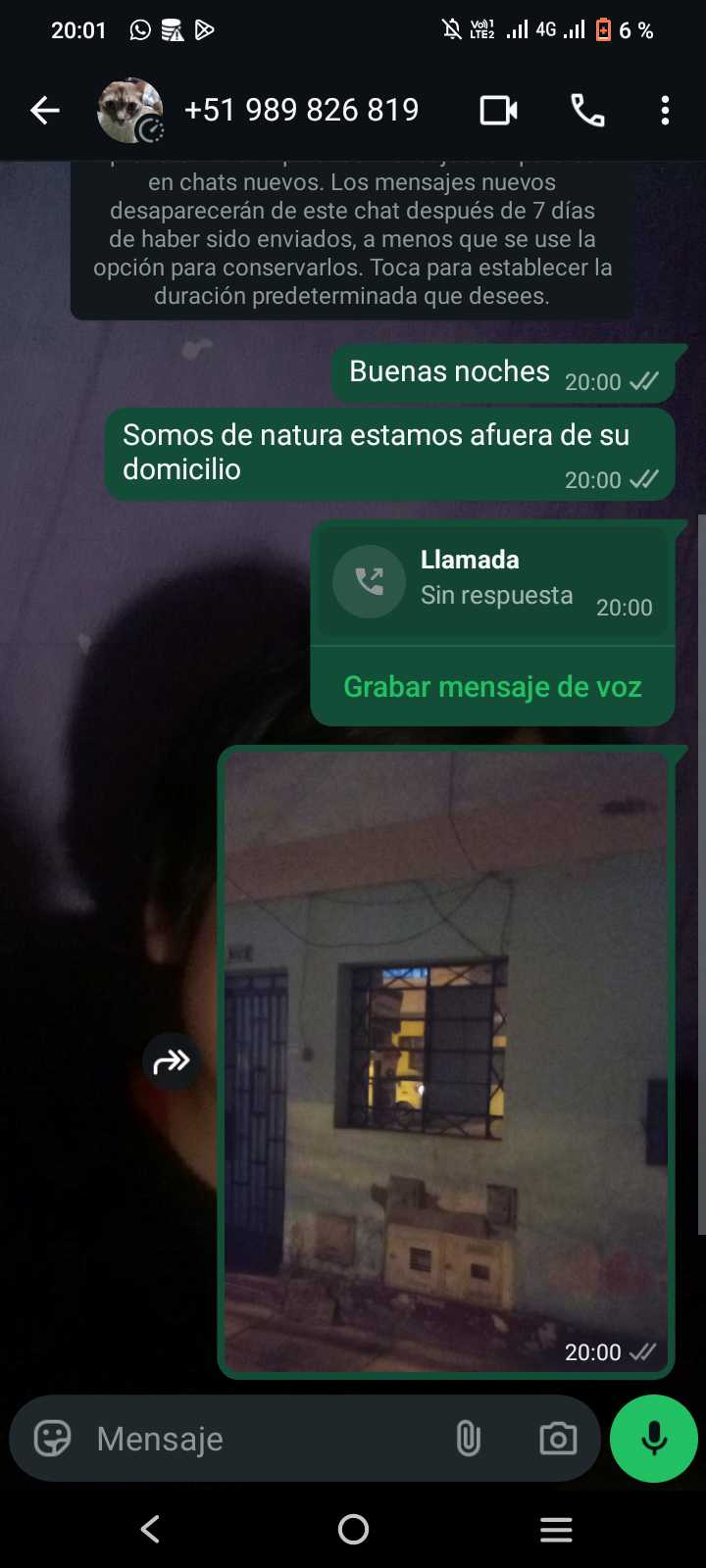Screen dimensions: 706x1568
Task: Open the camera from the message bar
Action: (x=558, y=1439)
